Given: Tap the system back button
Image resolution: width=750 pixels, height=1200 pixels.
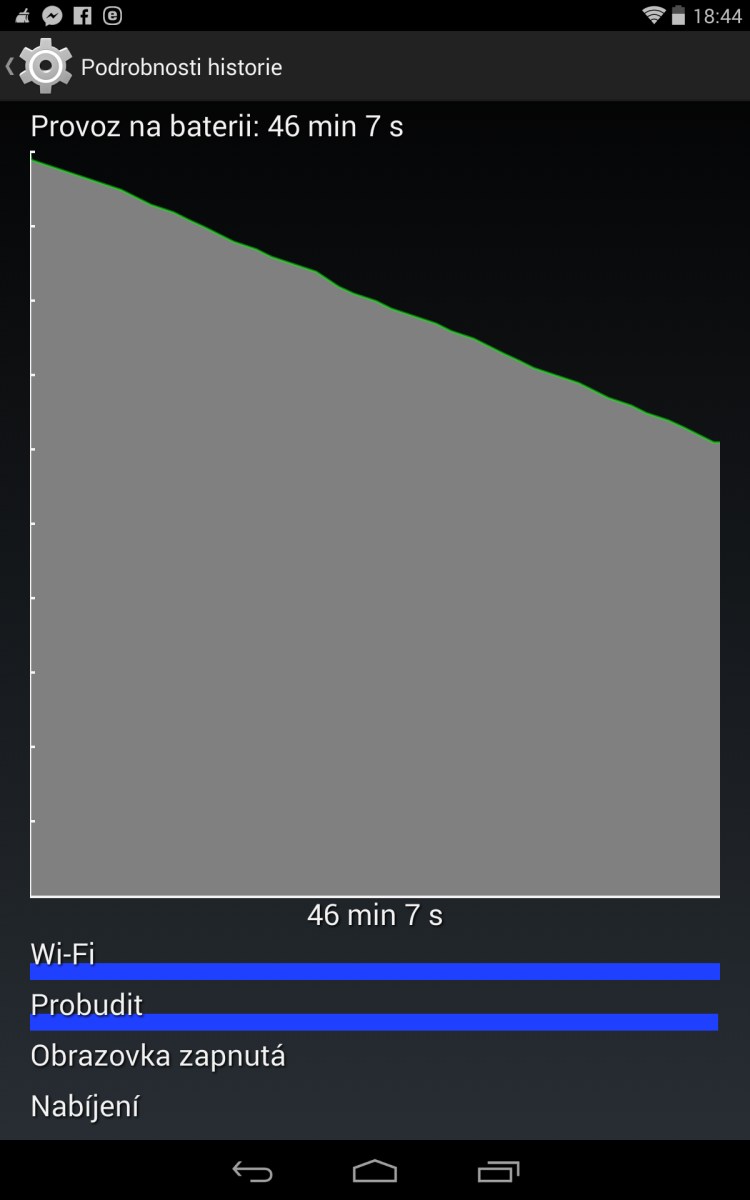Looking at the screenshot, I should click(x=252, y=1170).
